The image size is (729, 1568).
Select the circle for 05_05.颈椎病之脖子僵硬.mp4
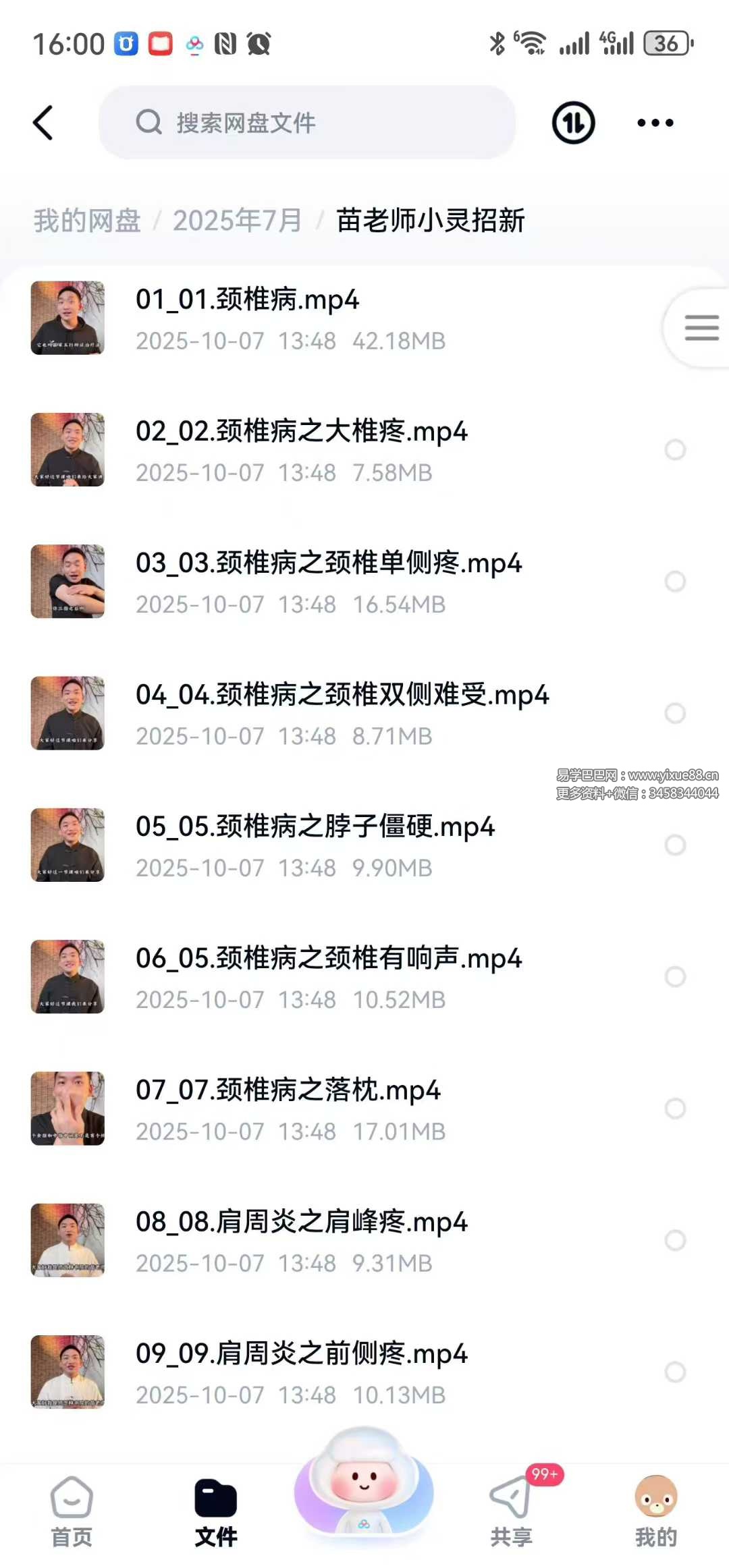675,845
